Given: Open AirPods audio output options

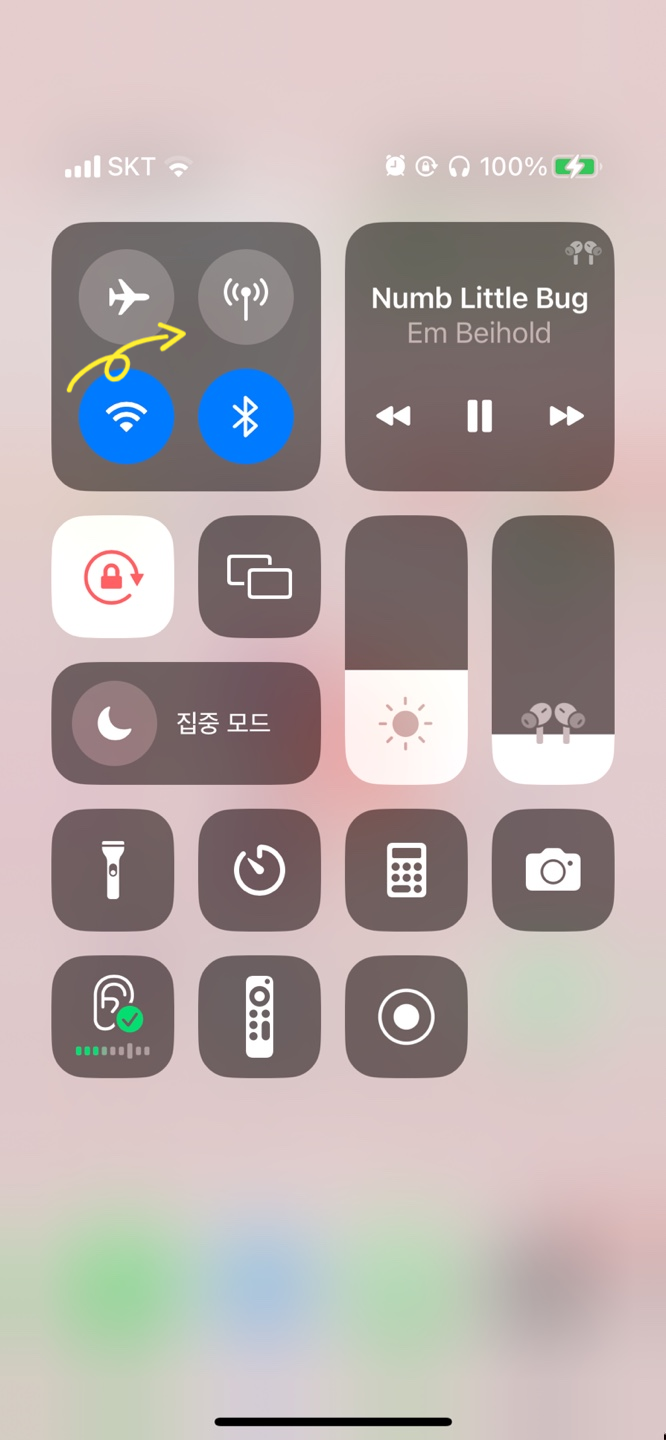Looking at the screenshot, I should 583,253.
